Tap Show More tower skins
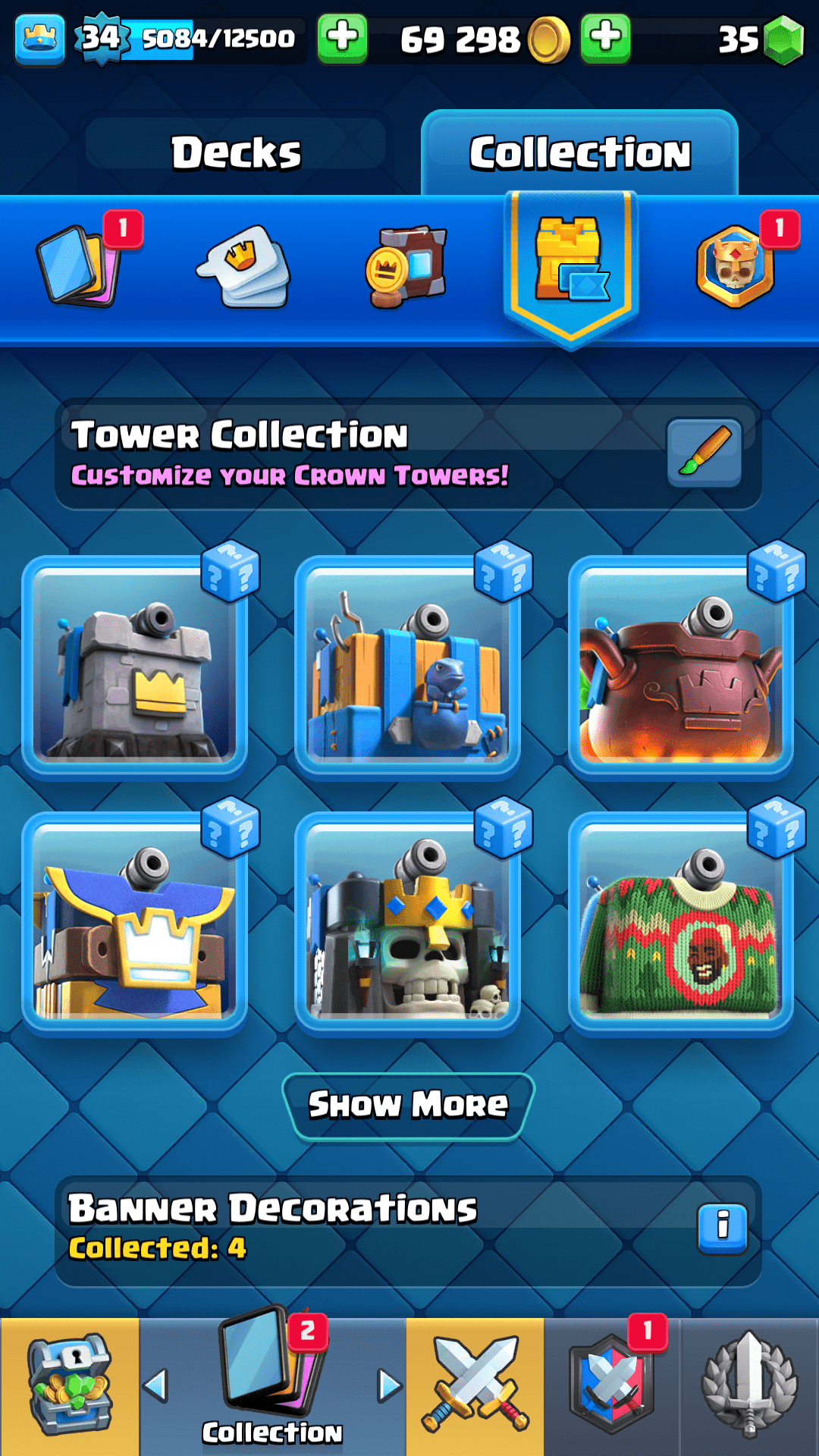Viewport: 819px width, 1456px height. 408,1105
